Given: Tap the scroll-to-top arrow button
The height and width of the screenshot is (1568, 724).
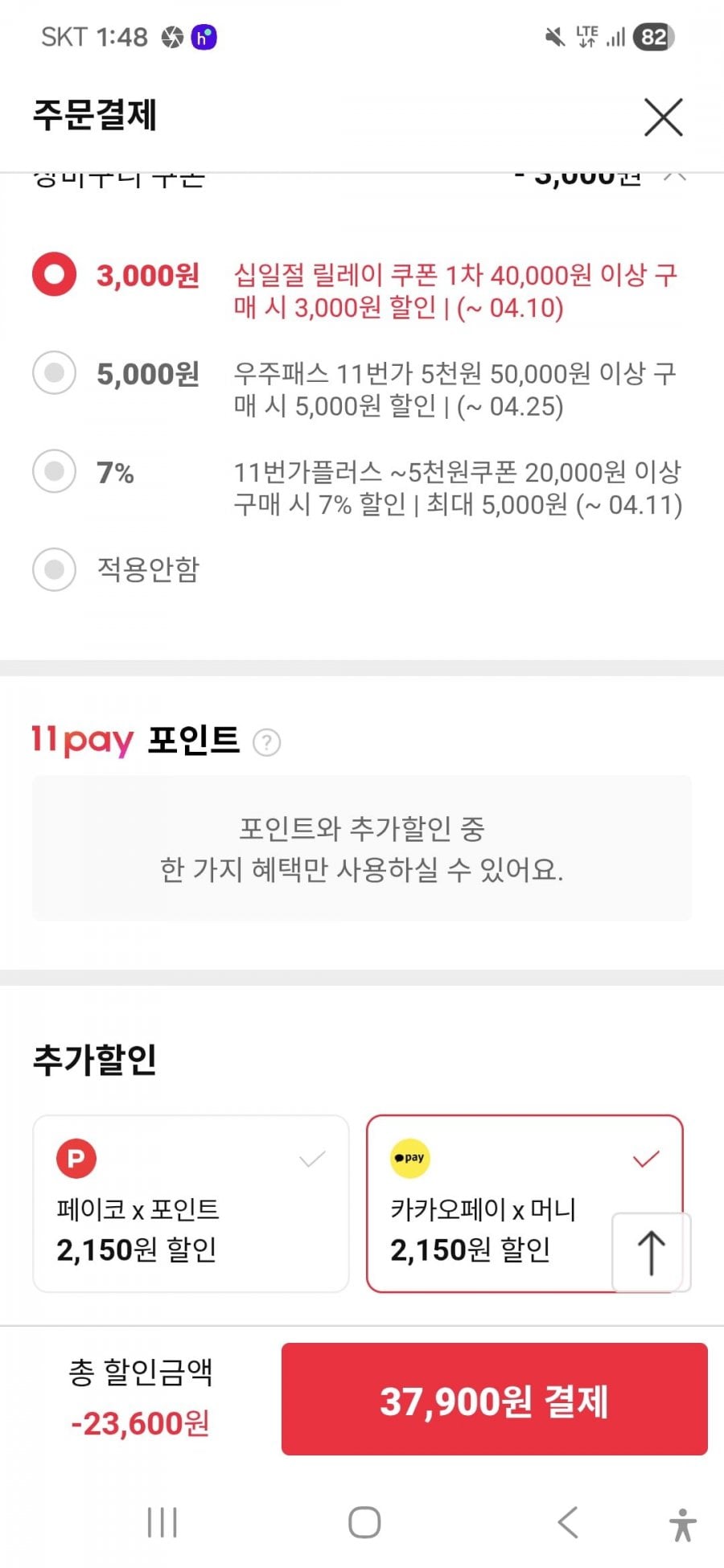Looking at the screenshot, I should point(650,1253).
